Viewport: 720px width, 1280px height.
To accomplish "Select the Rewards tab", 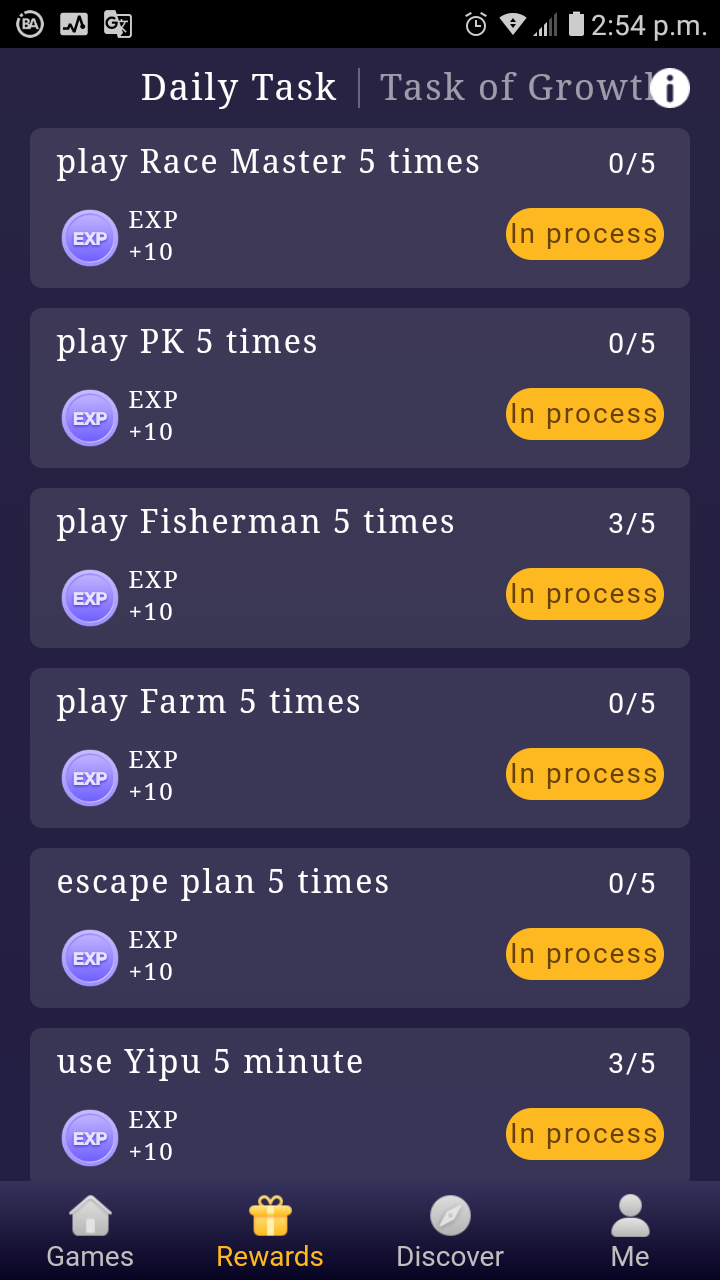I will coord(270,1232).
